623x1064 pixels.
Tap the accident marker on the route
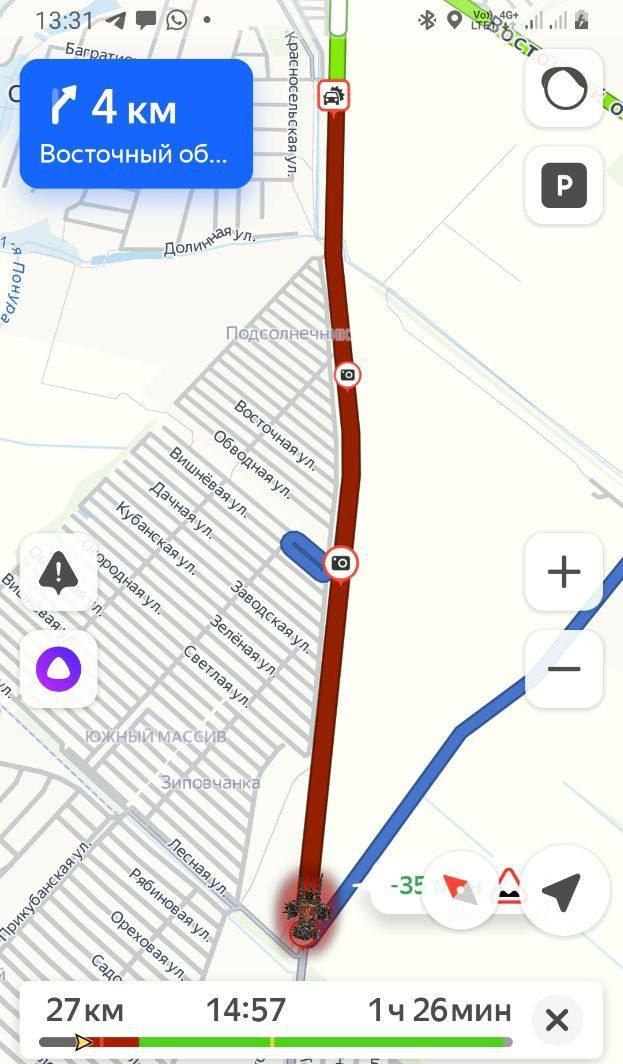pos(334,96)
